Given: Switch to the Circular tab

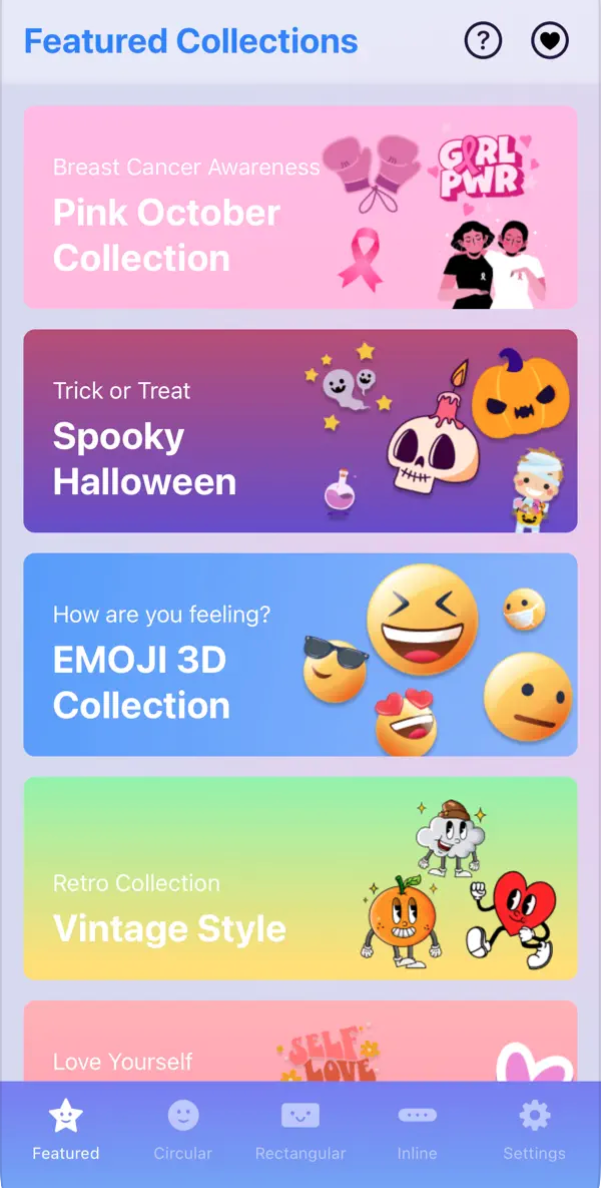Looking at the screenshot, I should coord(183,1131).
